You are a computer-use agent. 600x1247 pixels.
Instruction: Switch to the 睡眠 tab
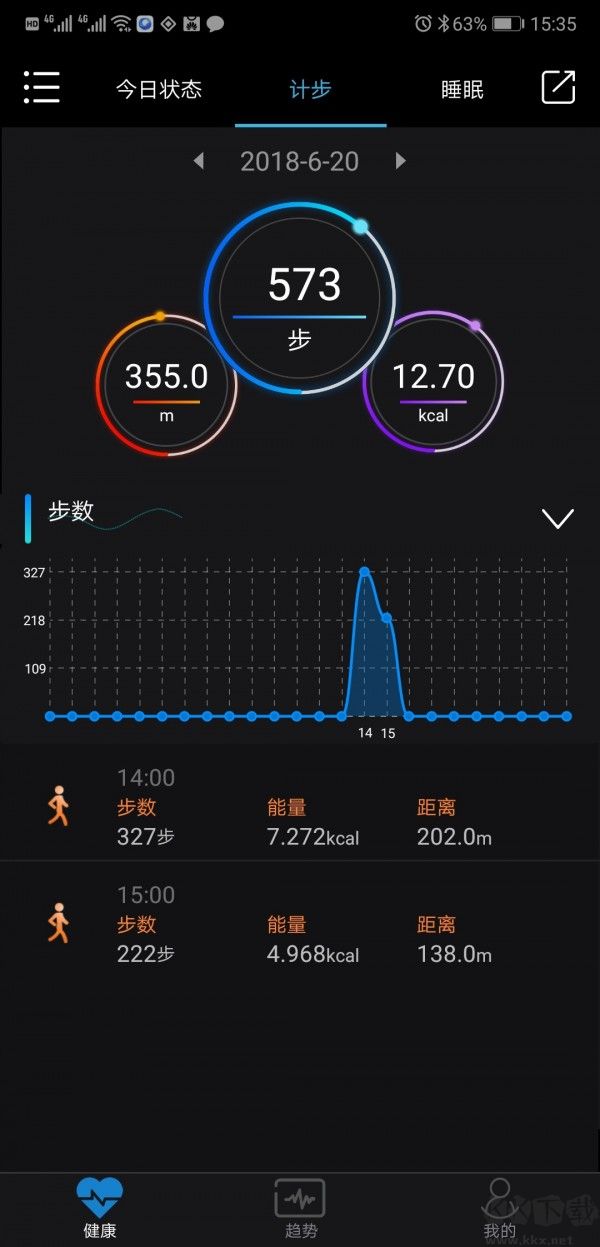tap(462, 89)
